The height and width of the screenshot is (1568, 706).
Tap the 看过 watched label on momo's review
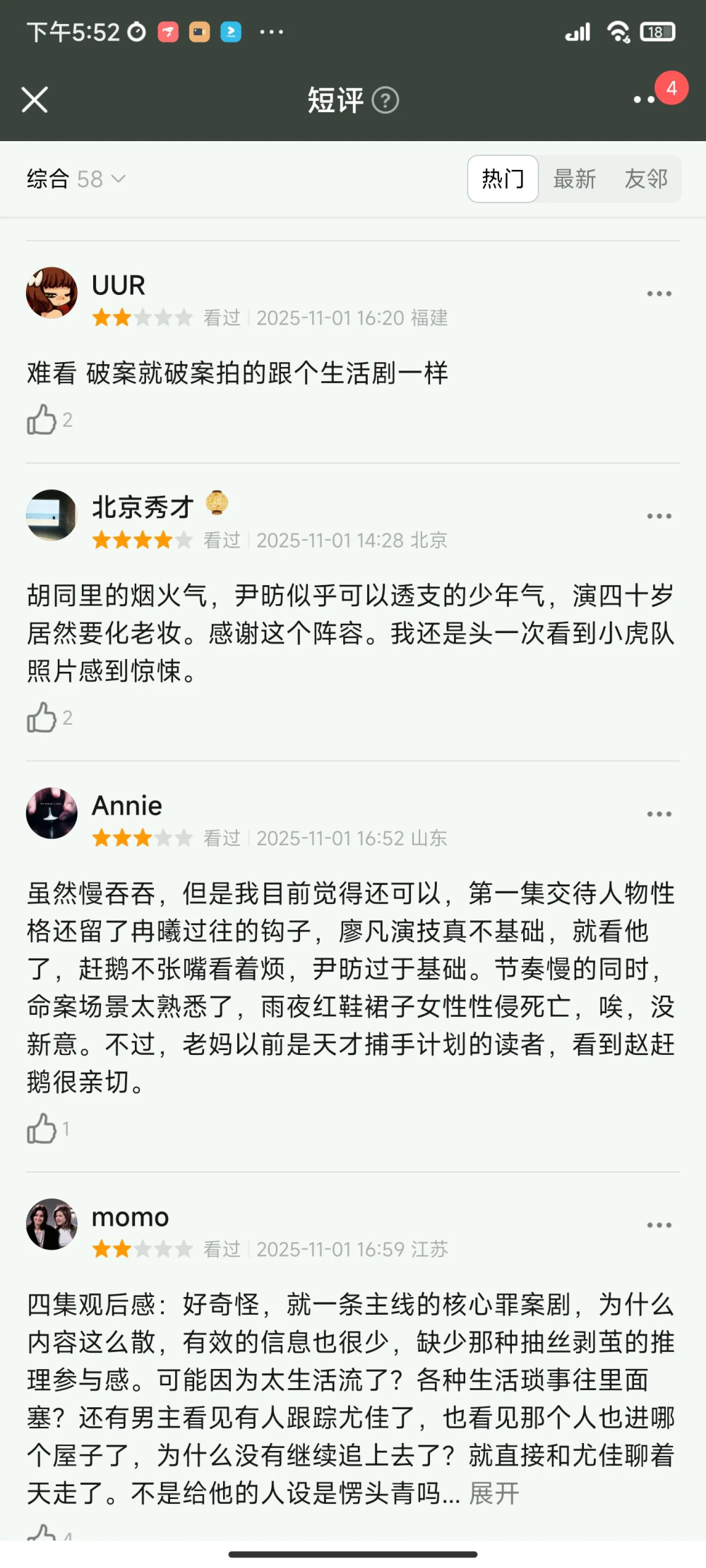pyautogui.click(x=222, y=1249)
